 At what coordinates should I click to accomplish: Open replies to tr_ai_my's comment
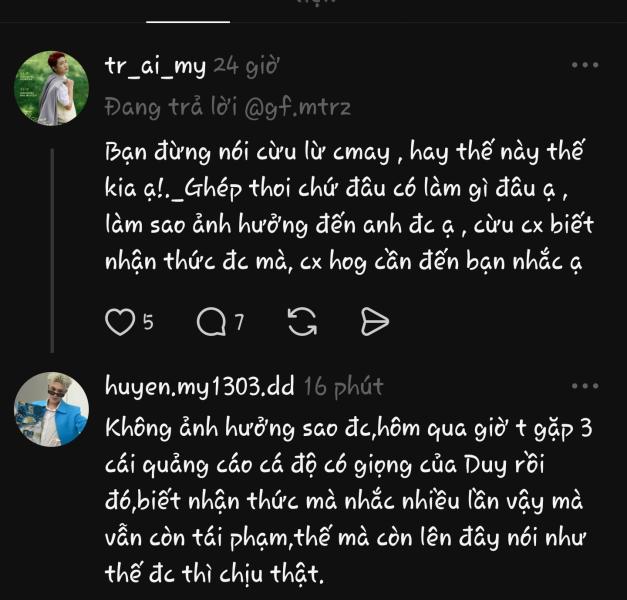pyautogui.click(x=212, y=322)
